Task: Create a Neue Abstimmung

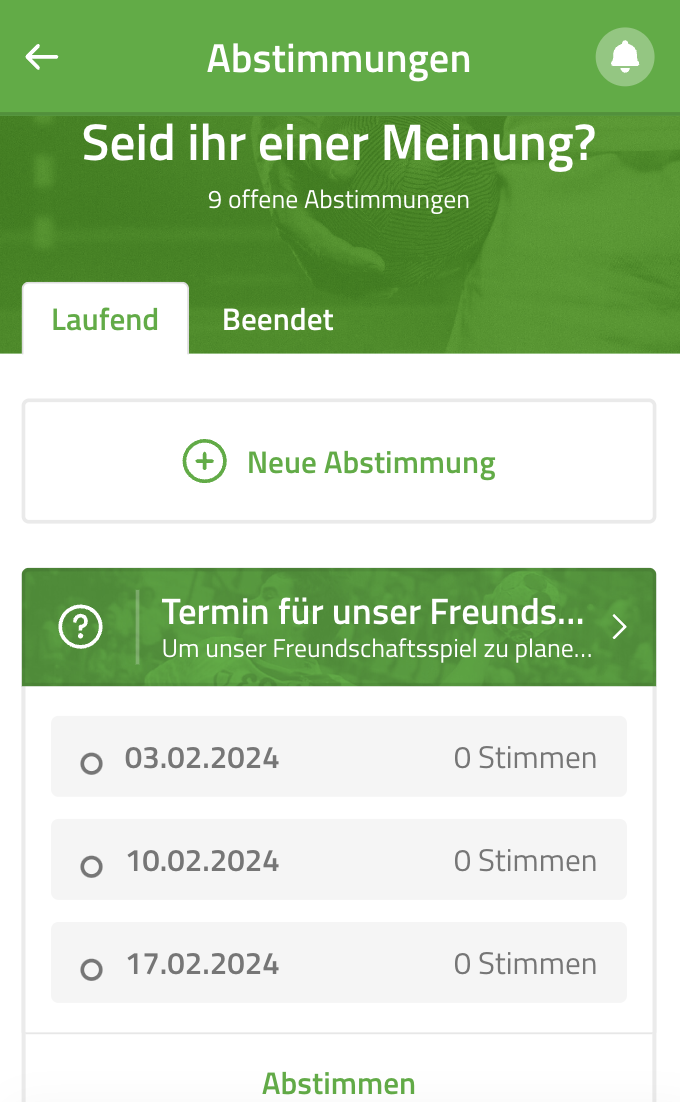Action: point(339,462)
